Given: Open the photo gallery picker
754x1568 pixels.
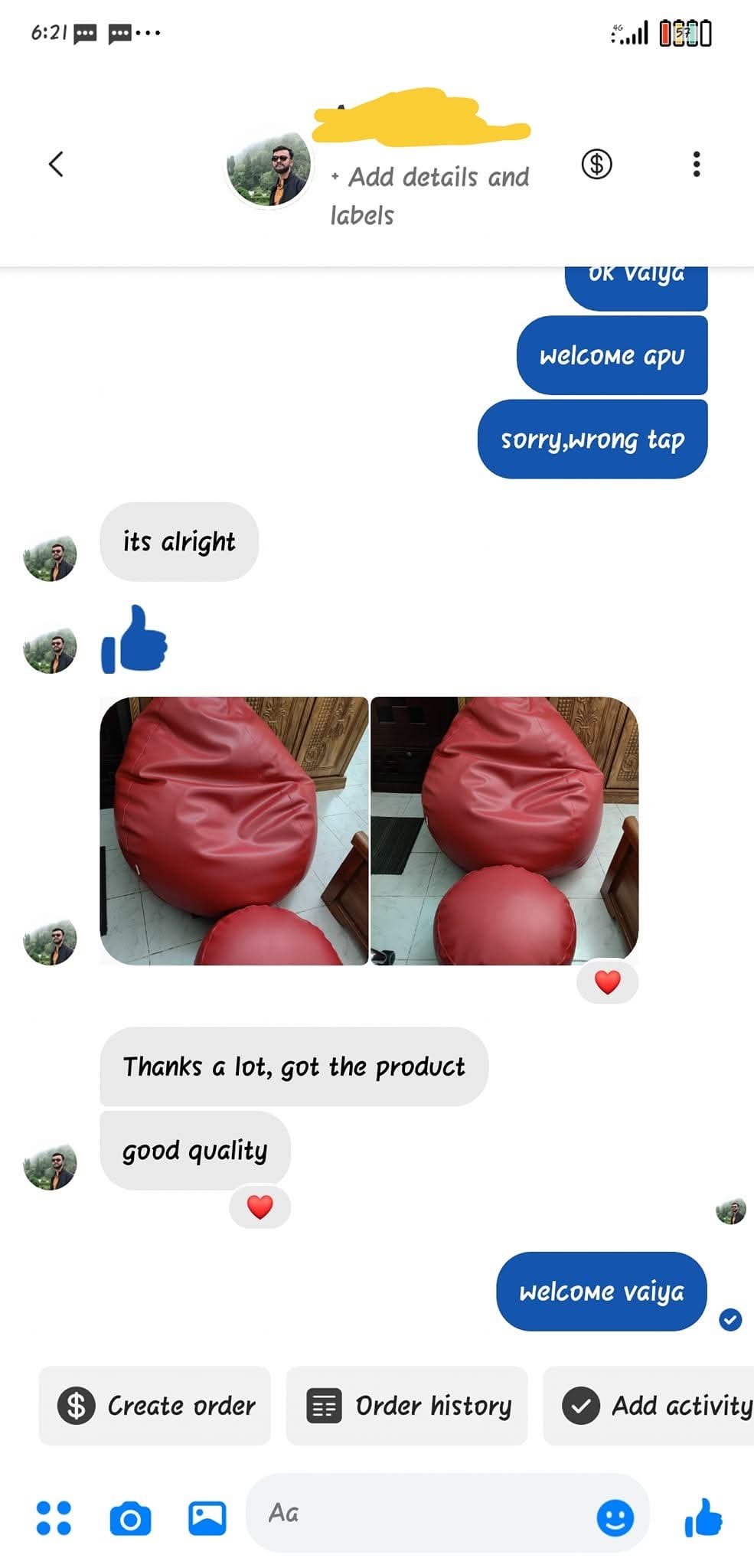Looking at the screenshot, I should coord(207,1517).
